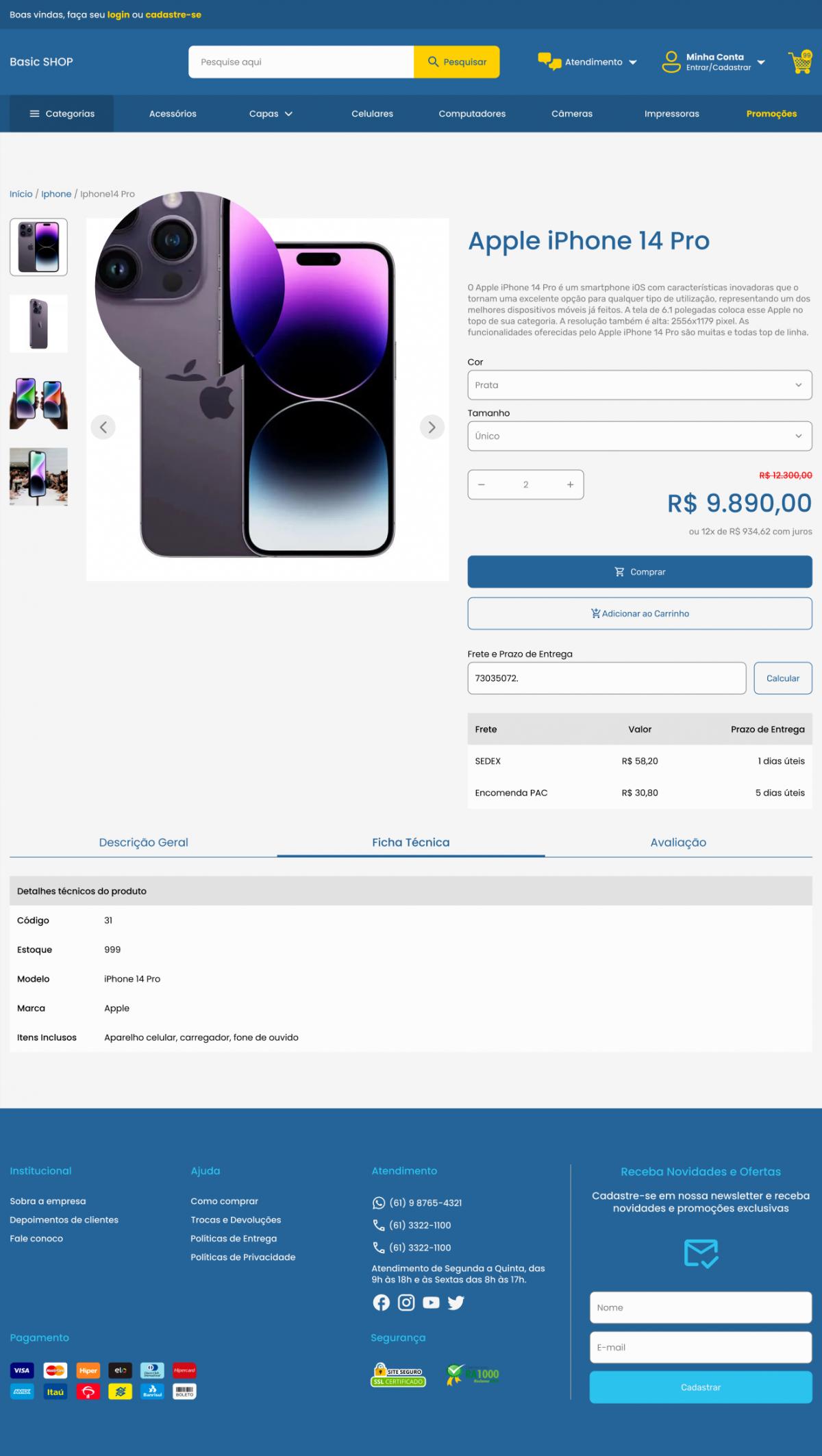Open the Minha Conta menu

click(714, 62)
